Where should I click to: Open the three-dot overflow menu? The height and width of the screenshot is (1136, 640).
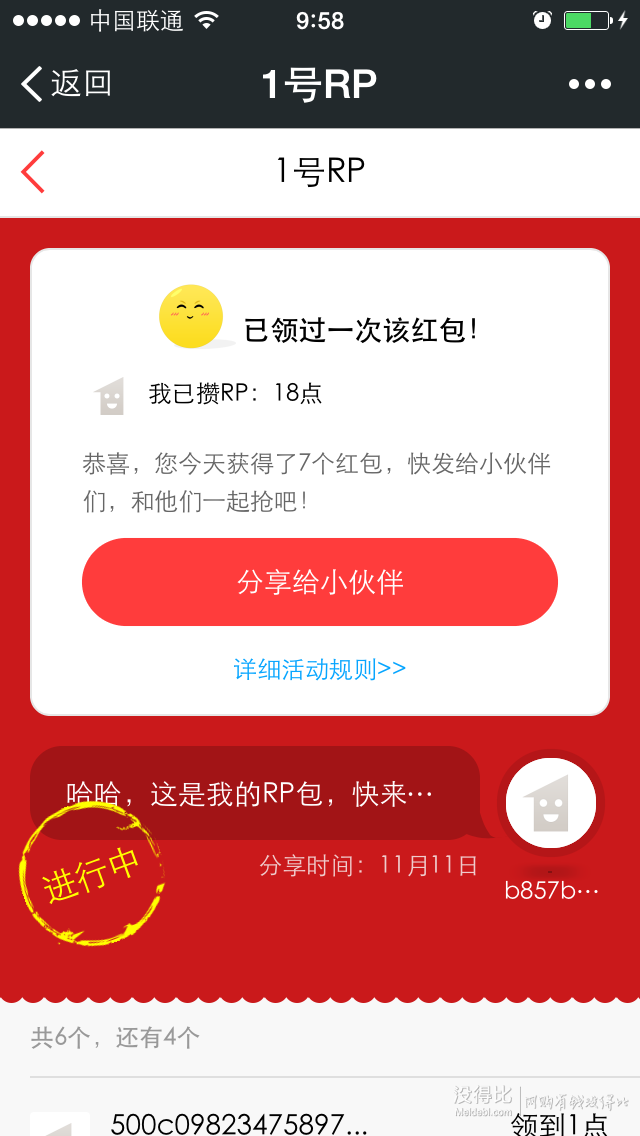589,85
